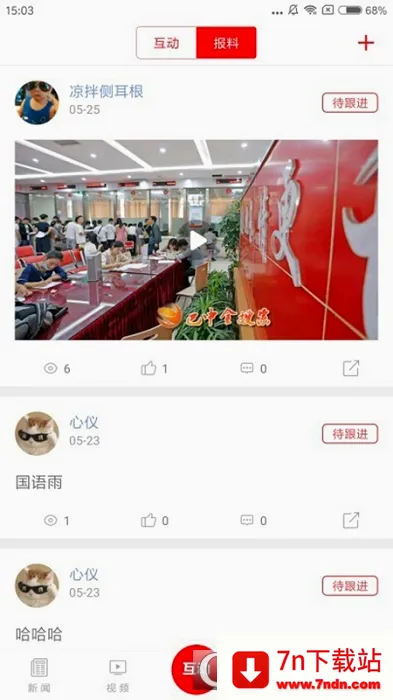Select the 报料 tab
This screenshot has height=700, width=393.
(x=226, y=43)
